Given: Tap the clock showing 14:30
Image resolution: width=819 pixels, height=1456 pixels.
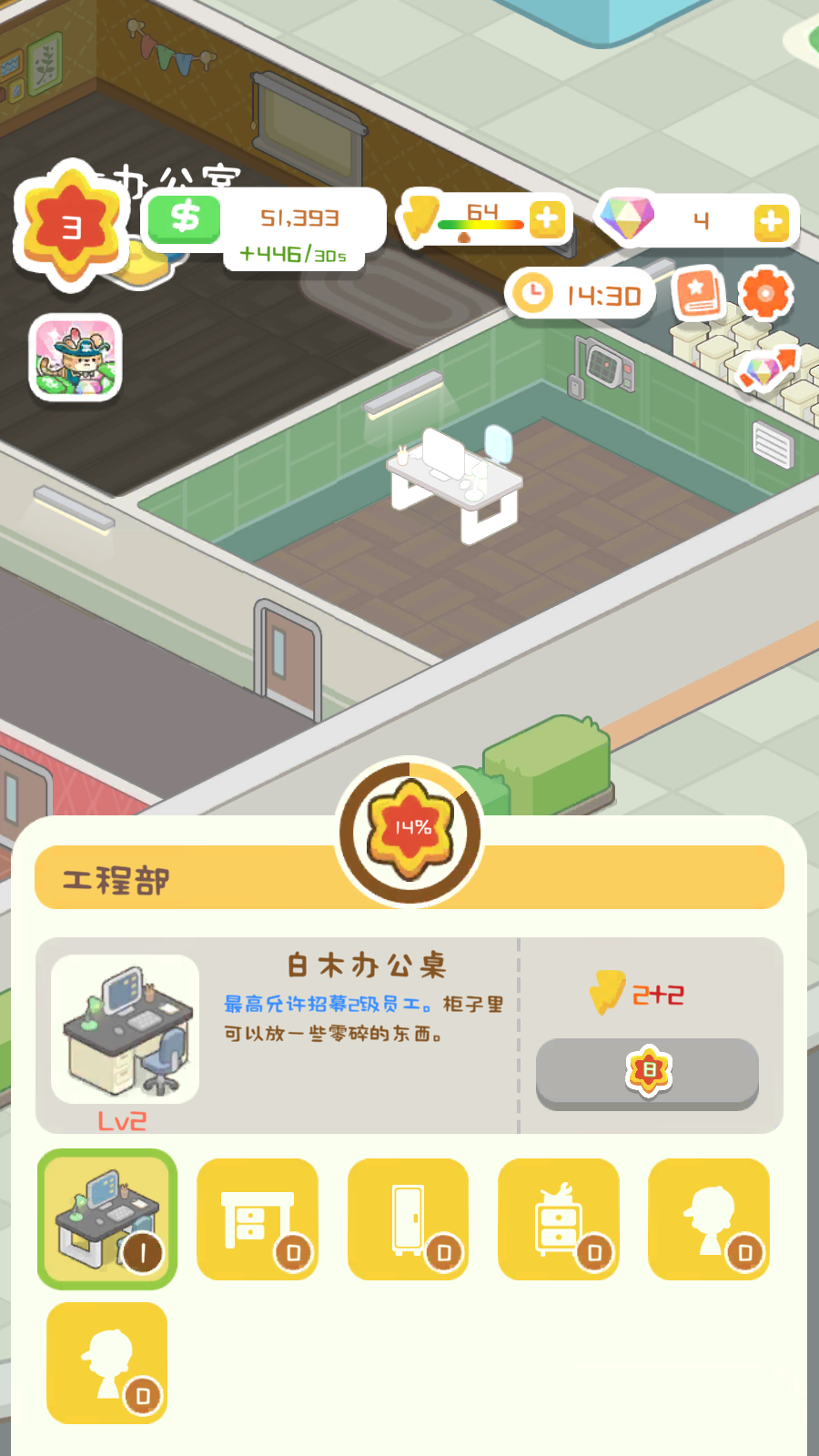Looking at the screenshot, I should coord(580,293).
